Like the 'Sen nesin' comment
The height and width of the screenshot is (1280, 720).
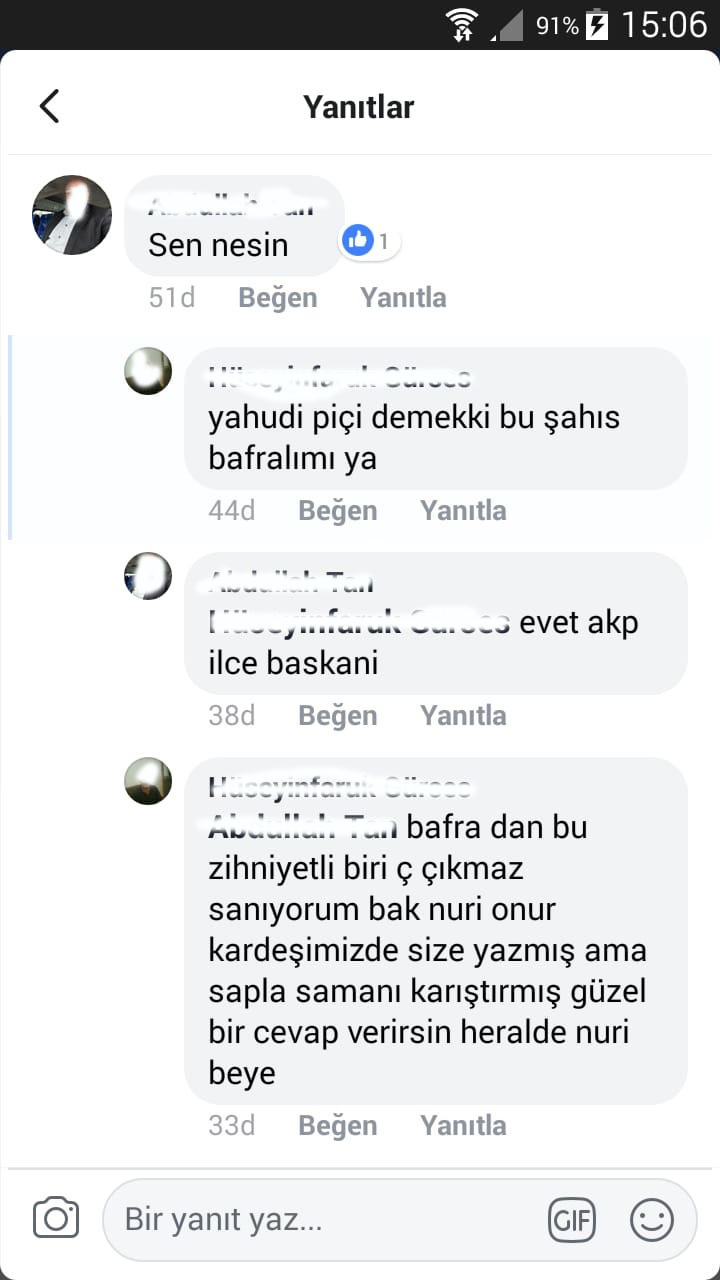pyautogui.click(x=277, y=298)
